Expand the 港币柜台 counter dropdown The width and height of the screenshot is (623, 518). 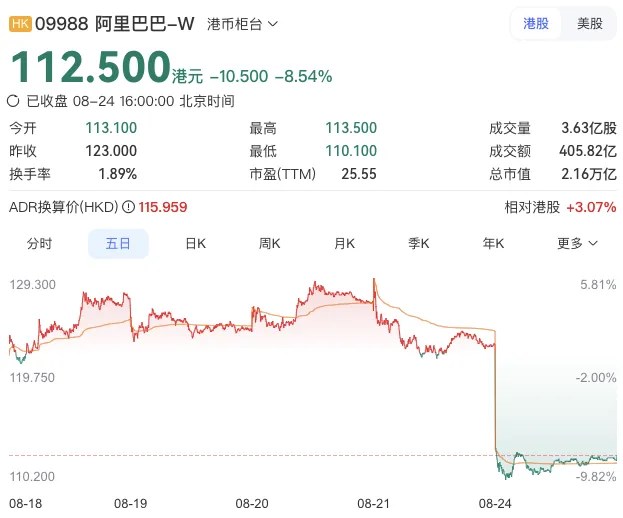pyautogui.click(x=242, y=24)
